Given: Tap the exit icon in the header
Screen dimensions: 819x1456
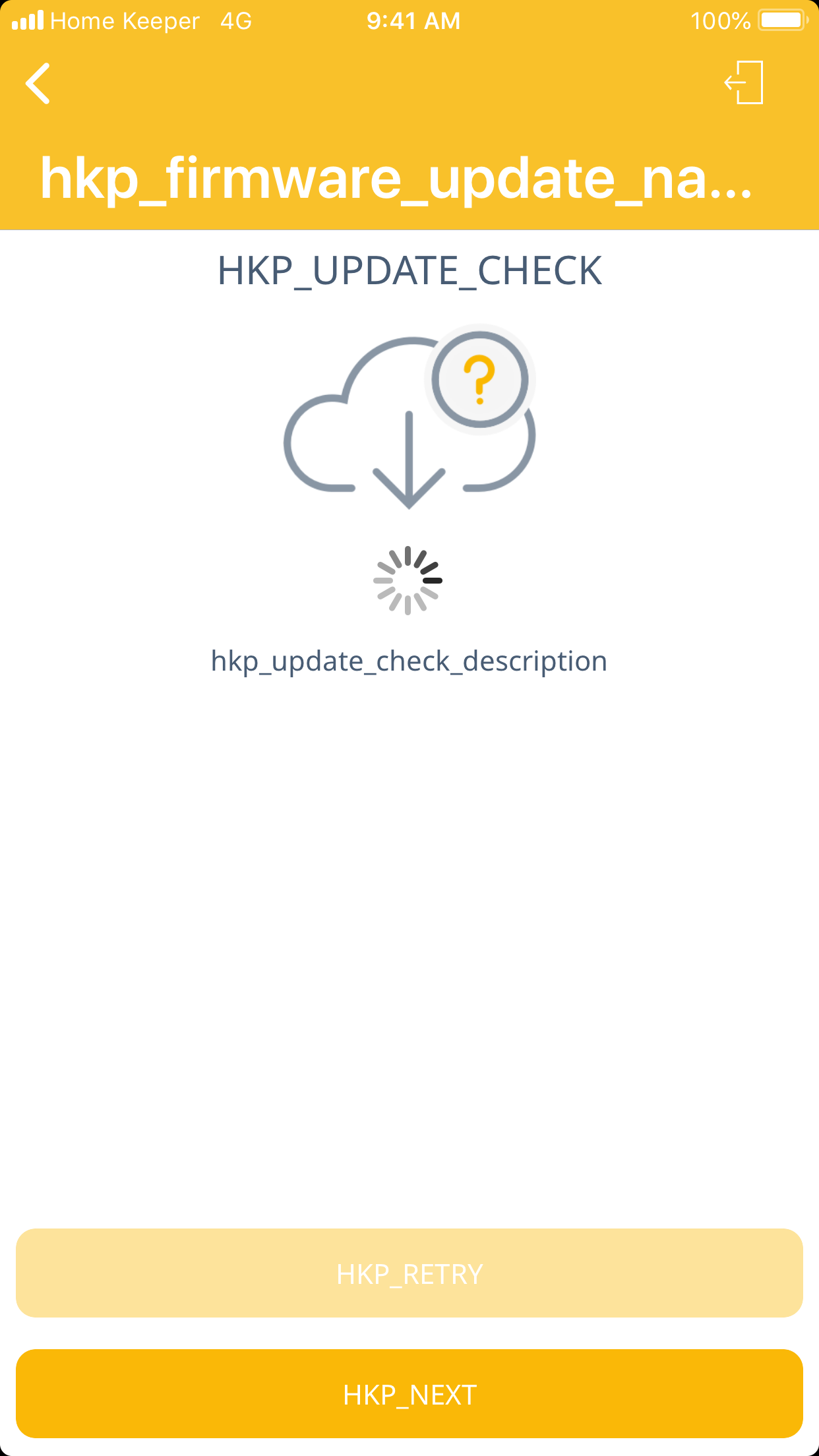Looking at the screenshot, I should [745, 83].
